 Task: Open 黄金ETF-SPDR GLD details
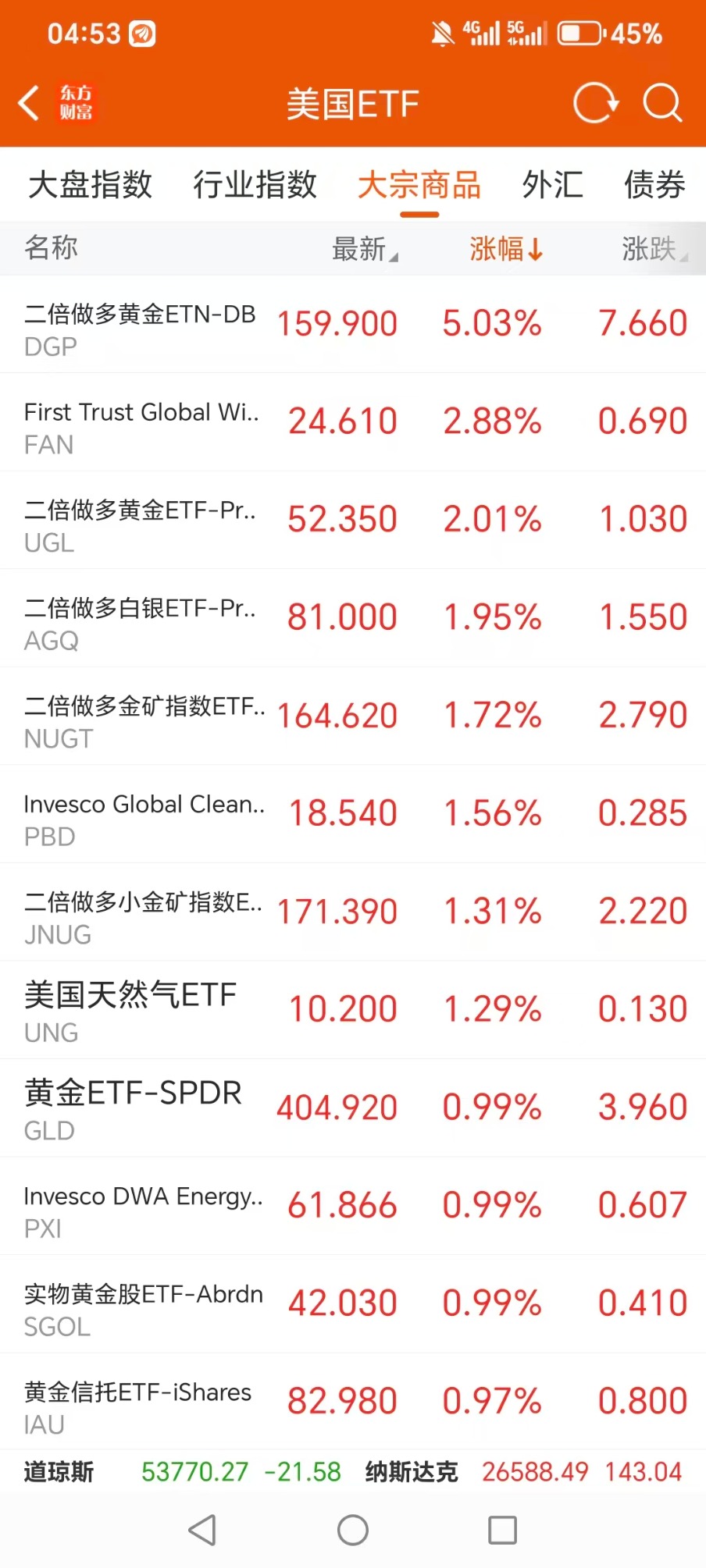tap(353, 1108)
